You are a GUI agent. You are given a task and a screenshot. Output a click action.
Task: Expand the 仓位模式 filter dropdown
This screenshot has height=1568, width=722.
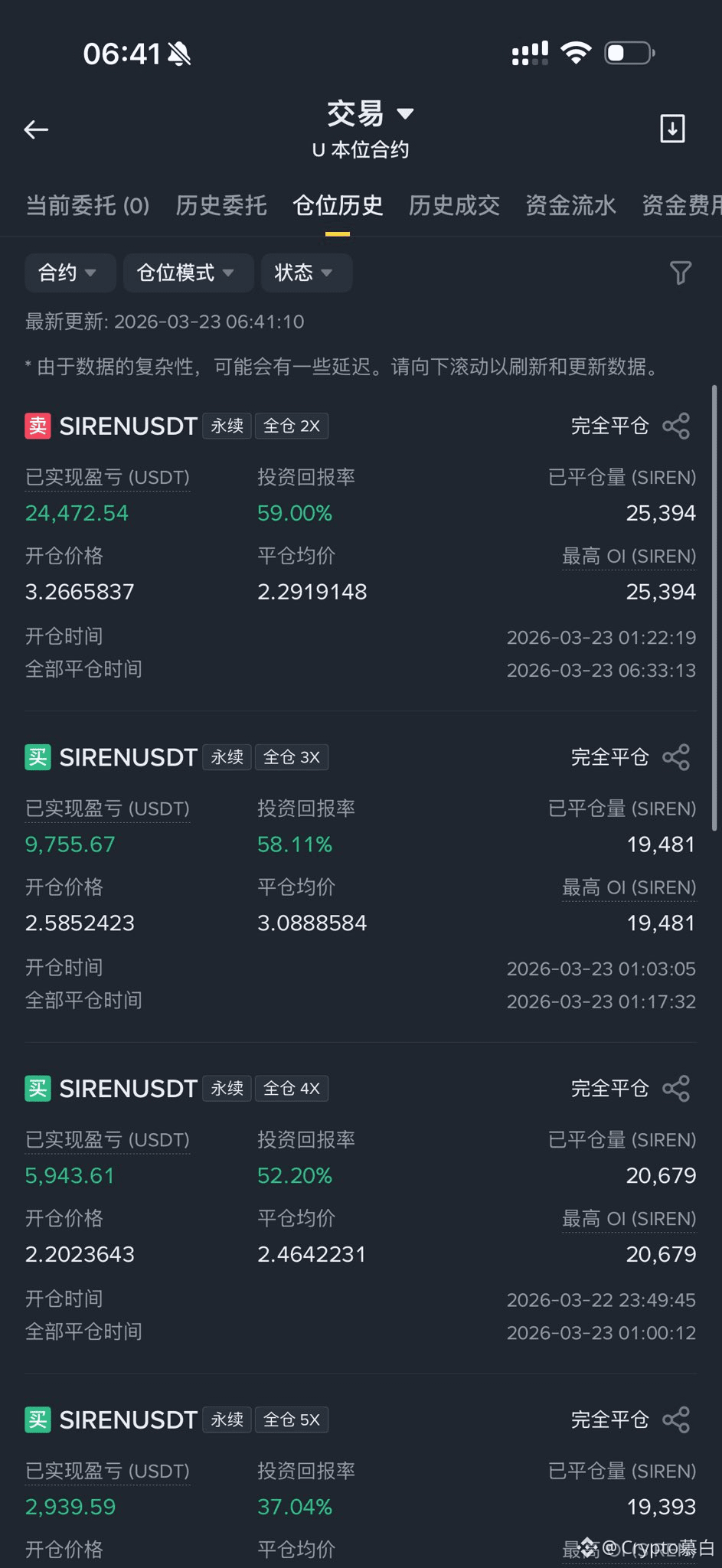coord(187,273)
